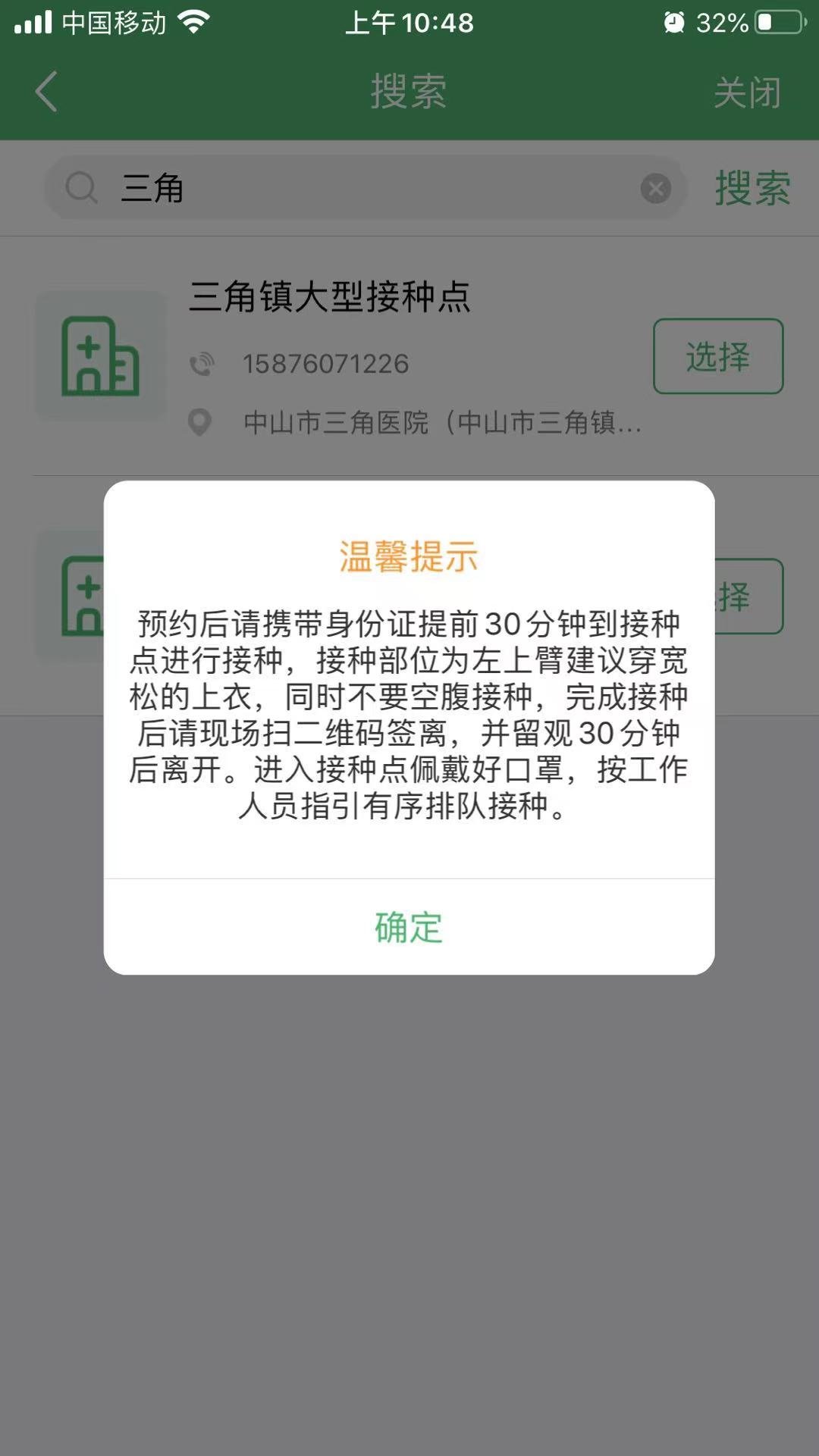Clear the search text 三角
Image resolution: width=819 pixels, height=1456 pixels.
point(655,188)
